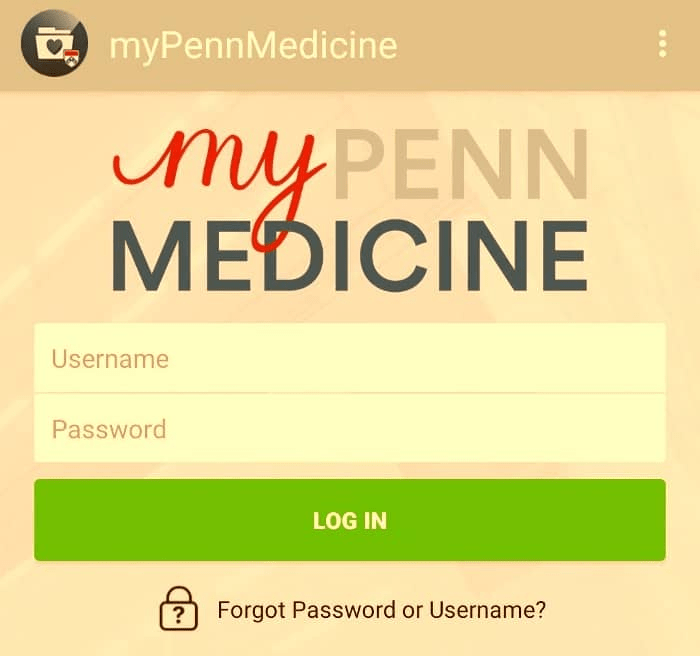Select the Password field
Viewport: 700px width, 656px height.
(350, 429)
